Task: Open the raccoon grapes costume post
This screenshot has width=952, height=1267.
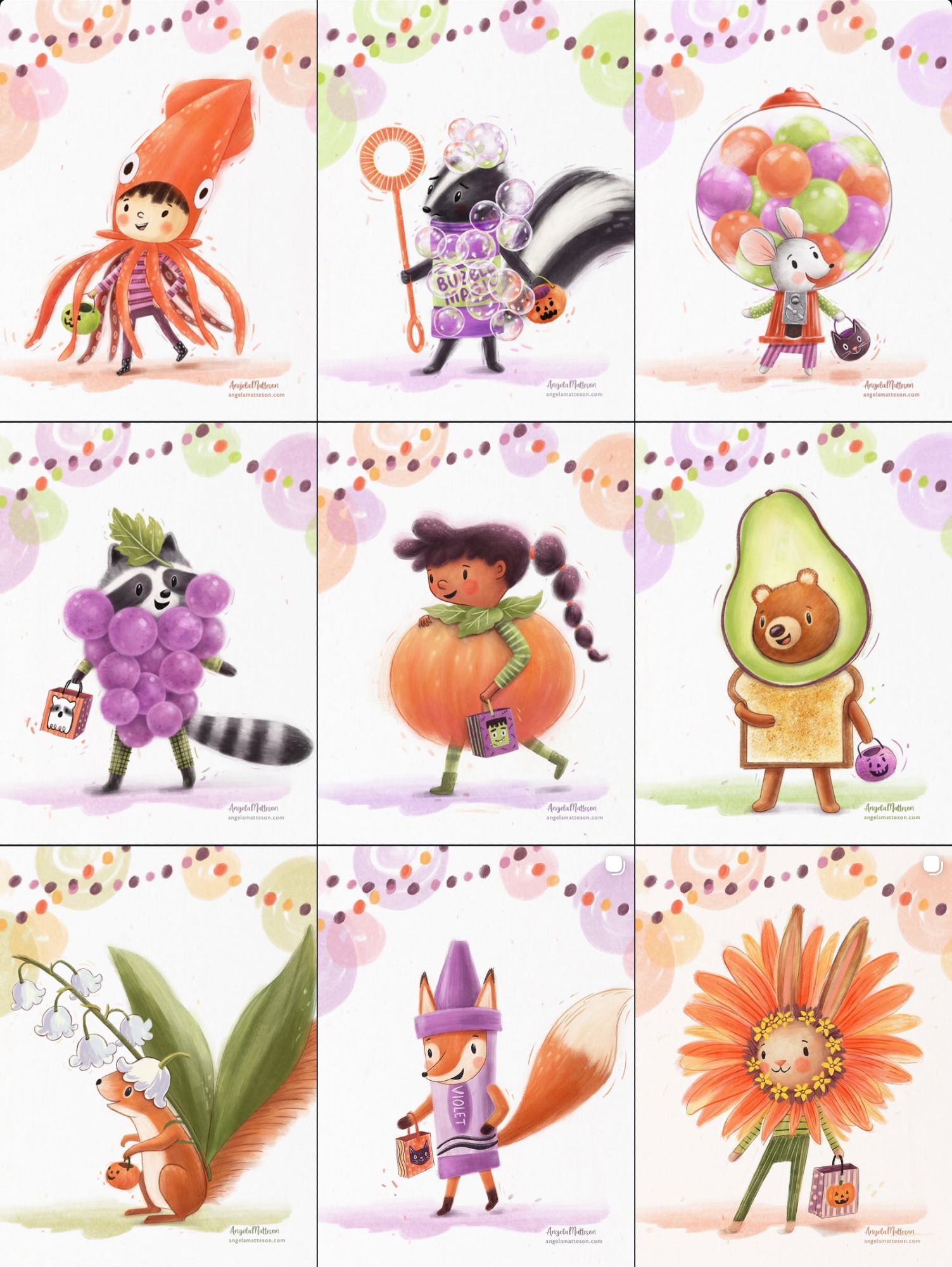Action: point(158,633)
